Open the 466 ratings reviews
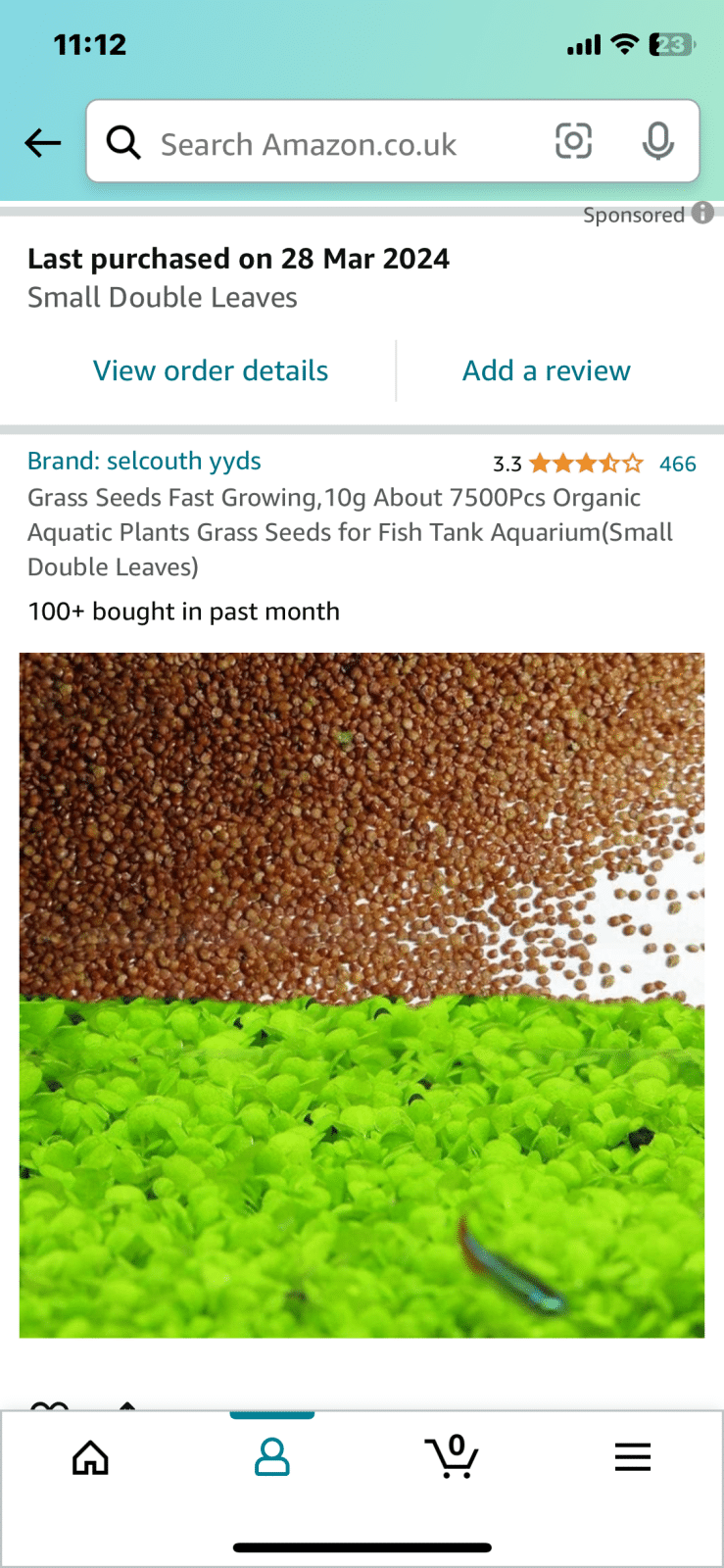The width and height of the screenshot is (724, 1568). click(677, 464)
